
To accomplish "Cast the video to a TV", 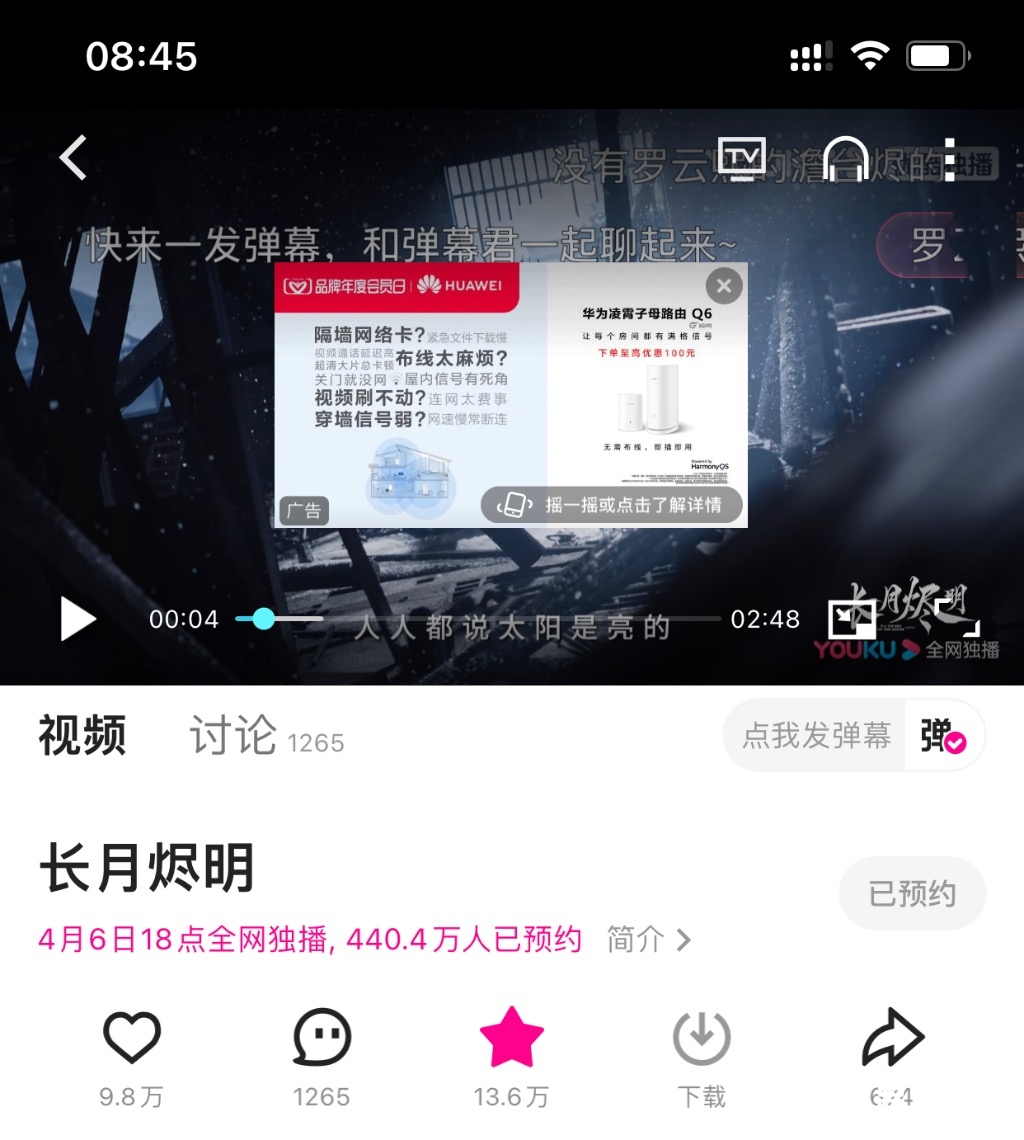I will (742, 157).
